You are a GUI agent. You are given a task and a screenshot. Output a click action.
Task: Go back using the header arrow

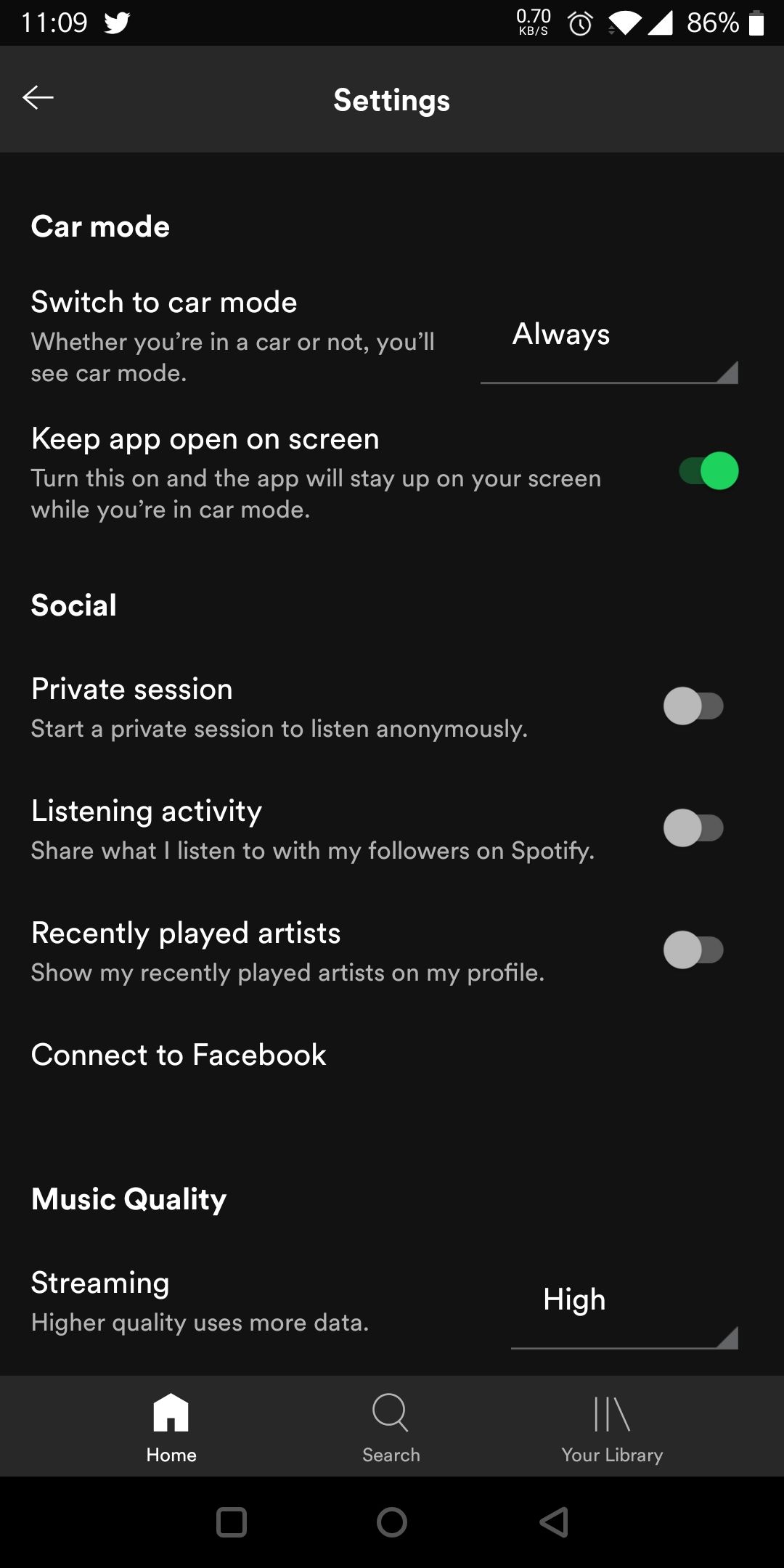38,98
